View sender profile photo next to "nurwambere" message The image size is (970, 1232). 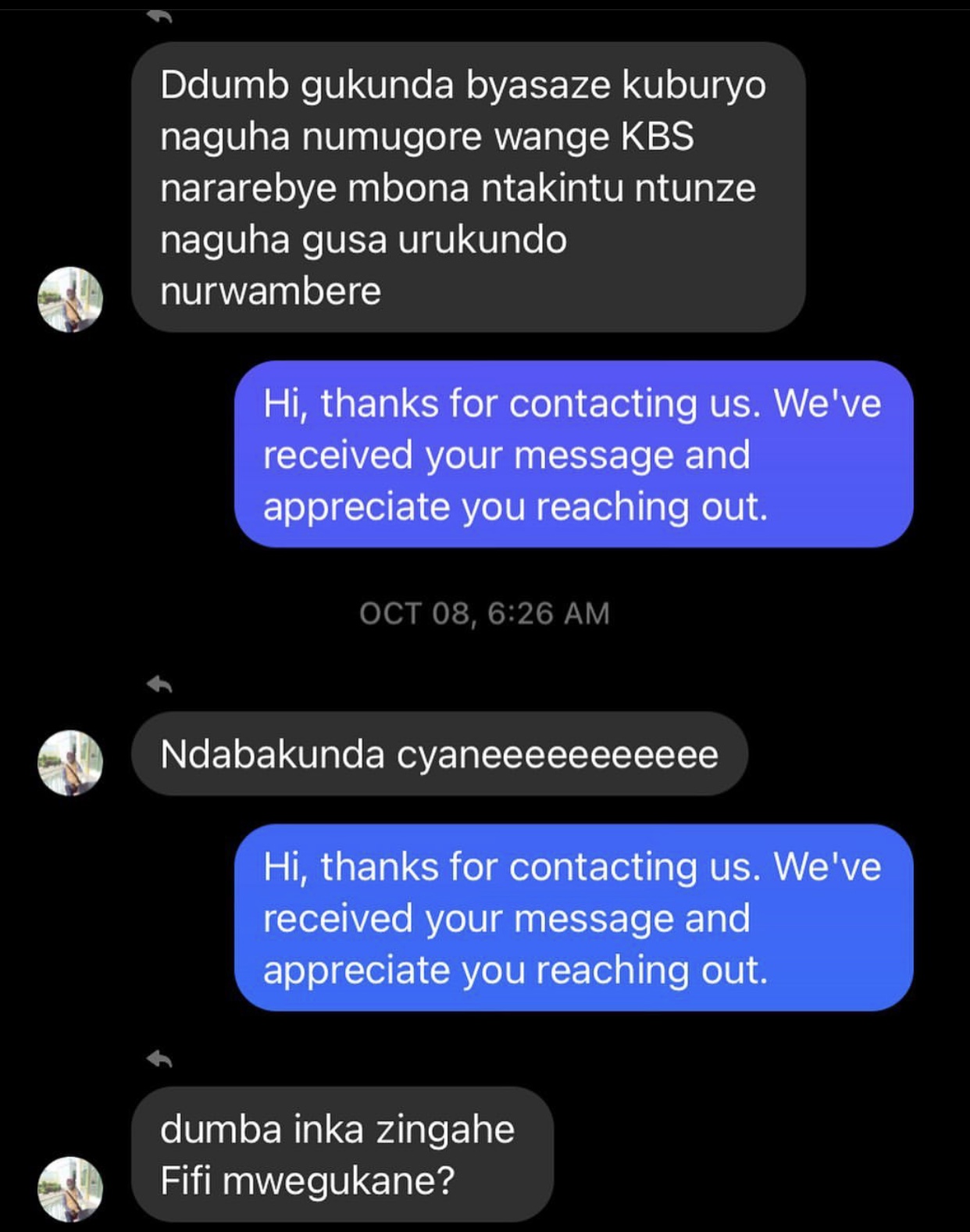click(70, 299)
